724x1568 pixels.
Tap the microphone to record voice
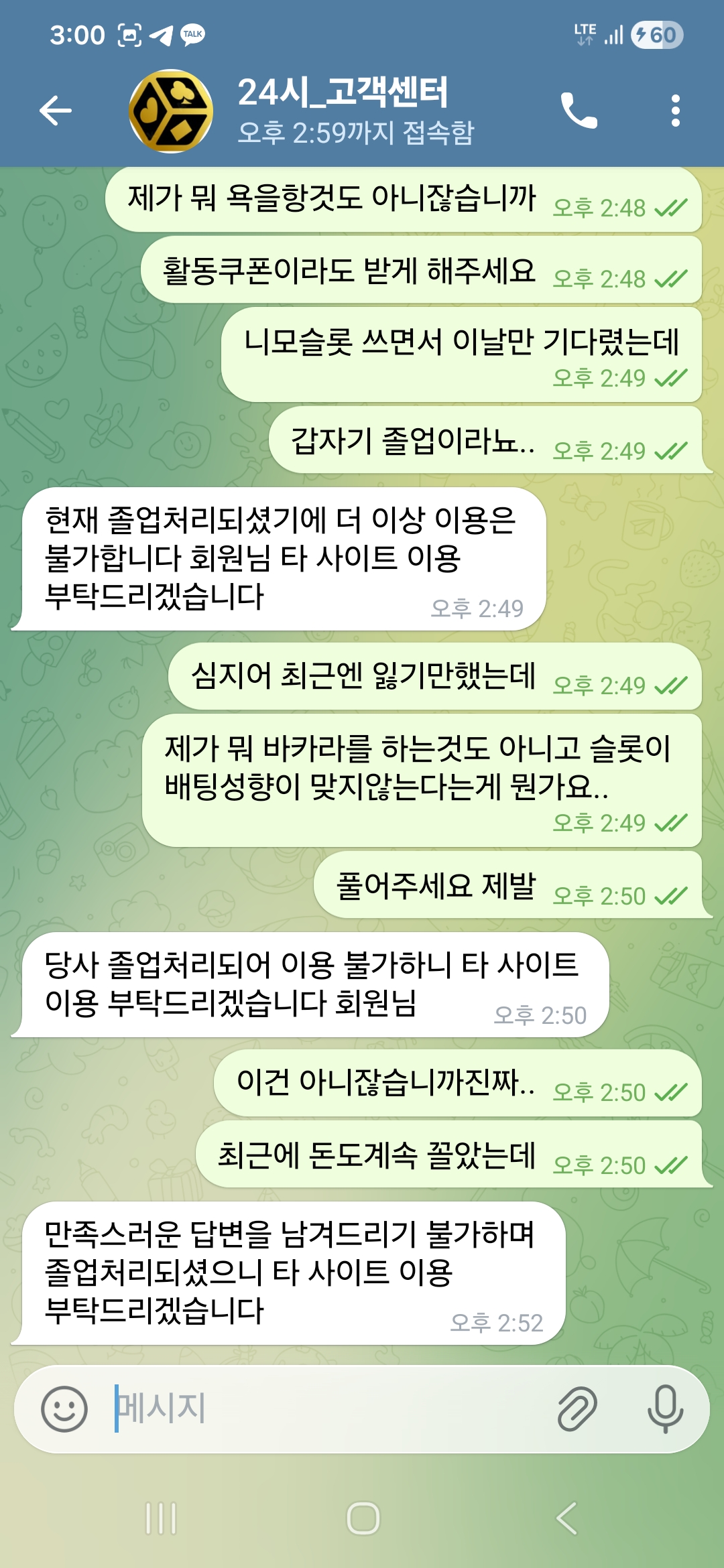point(665,1409)
